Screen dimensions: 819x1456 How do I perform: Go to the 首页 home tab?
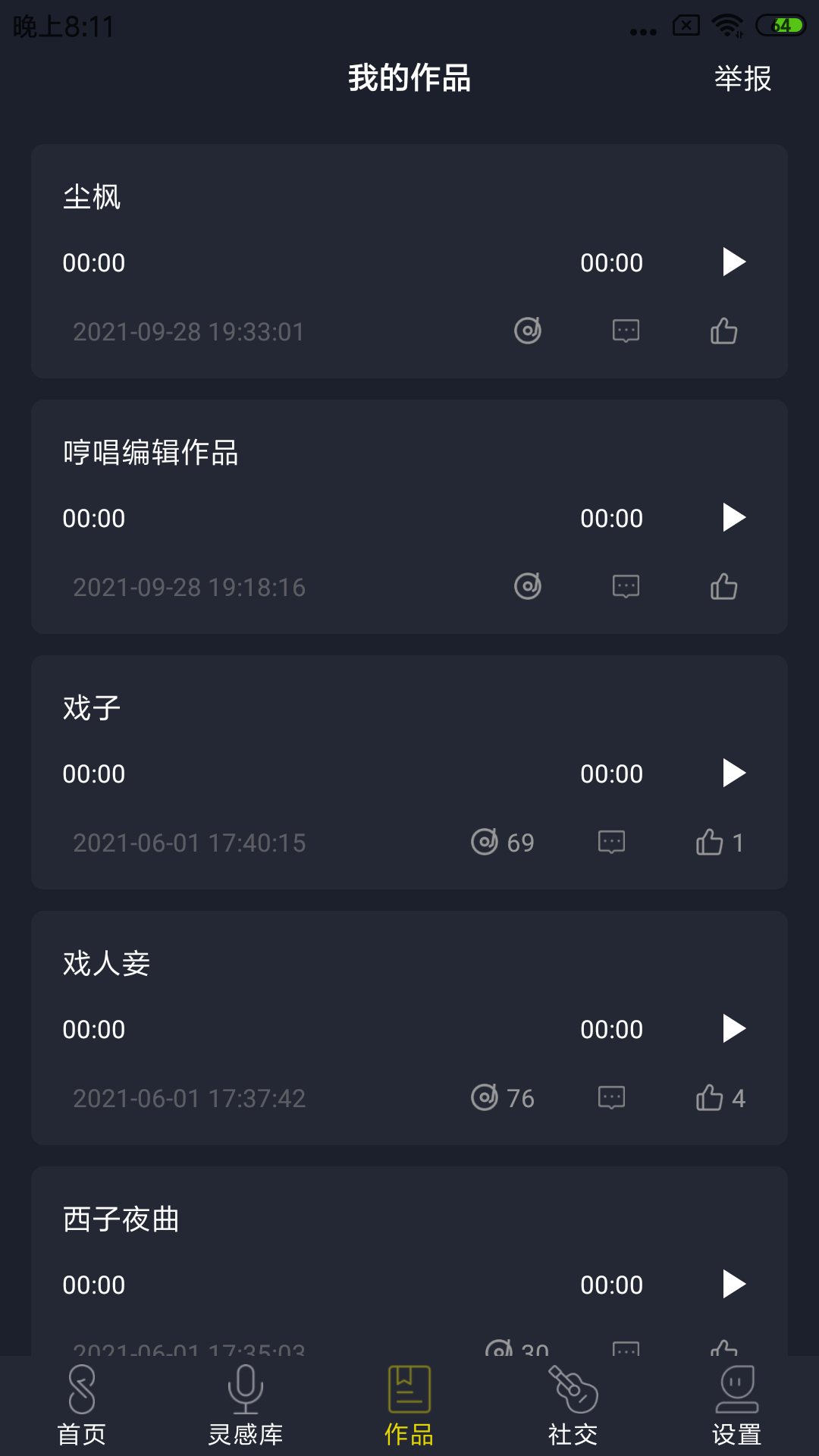(82, 1406)
